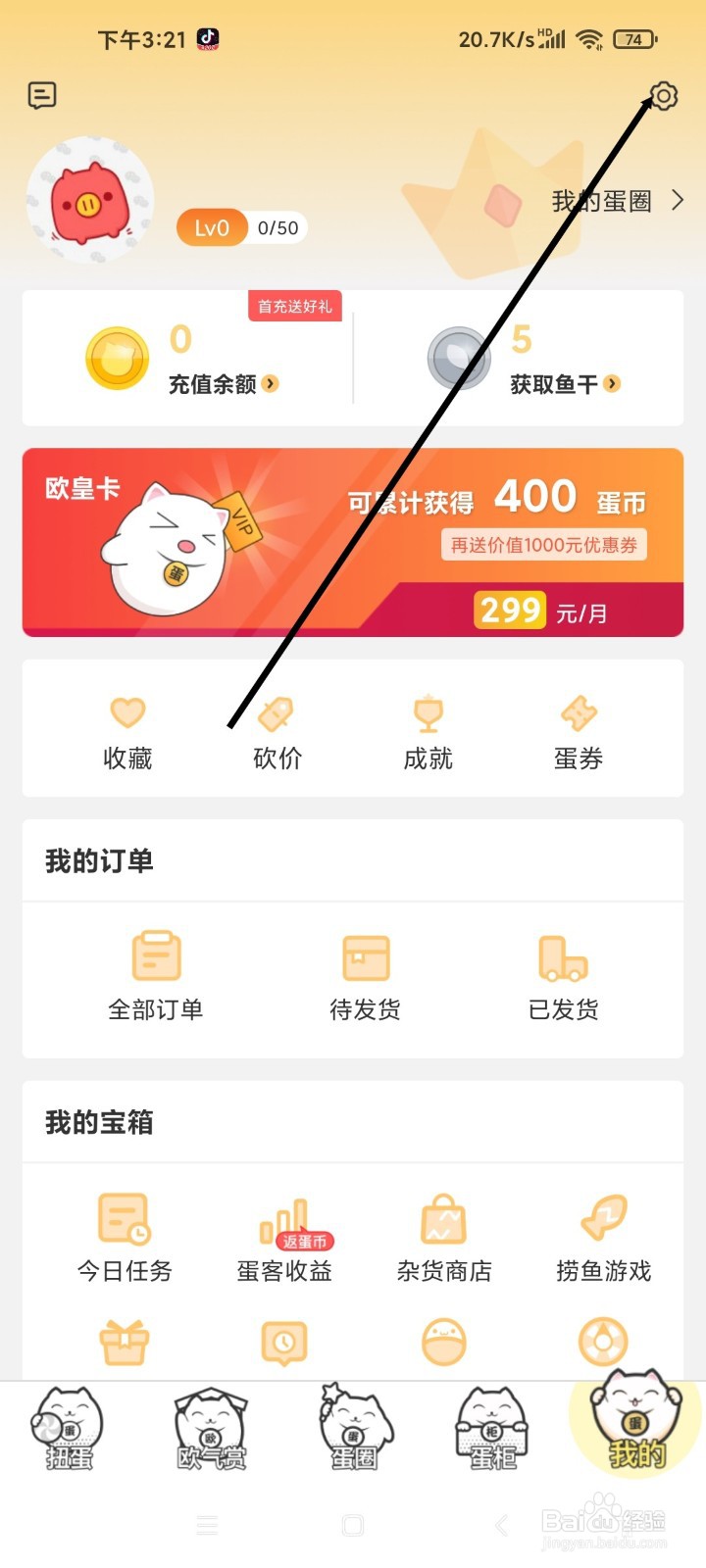Open 获取鱼干 via its arrow
706x1568 pixels.
[613, 385]
